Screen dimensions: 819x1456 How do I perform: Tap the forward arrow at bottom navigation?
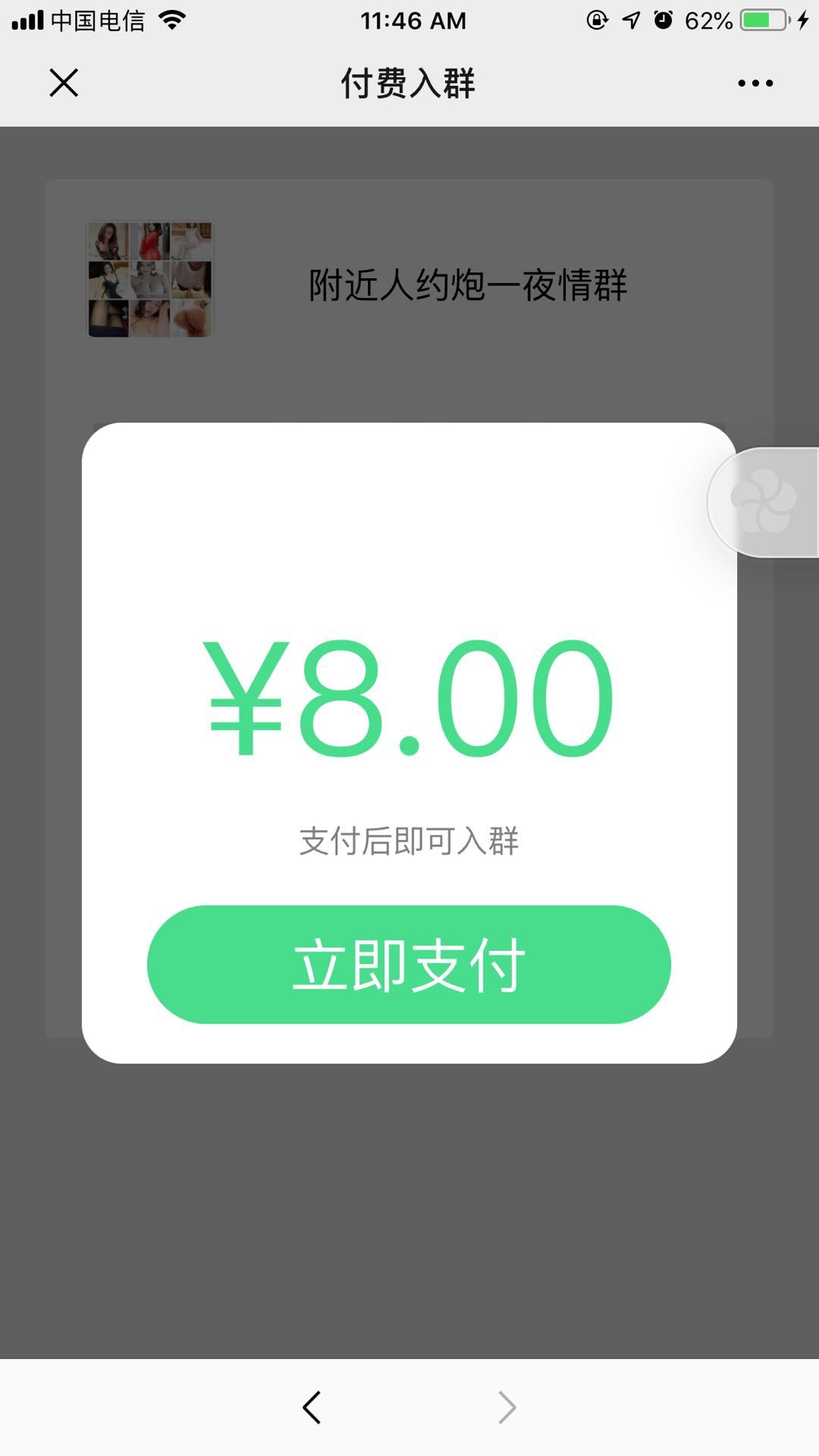point(507,1407)
